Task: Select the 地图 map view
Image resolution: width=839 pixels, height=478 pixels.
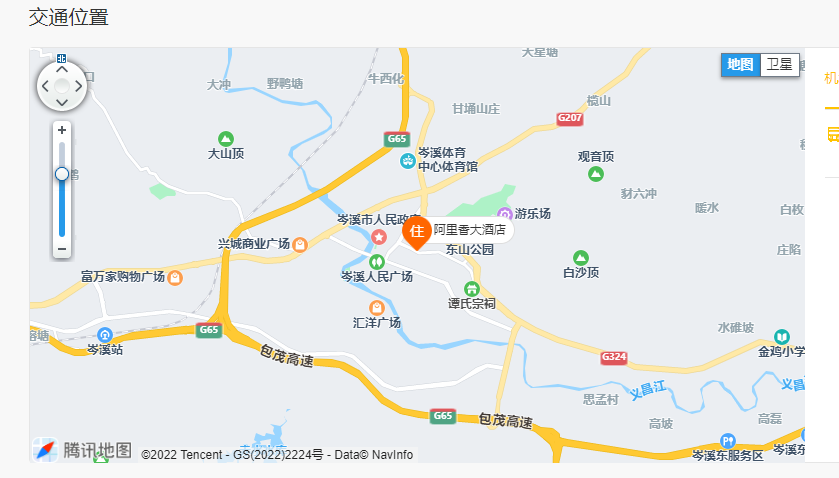Action: [740, 65]
